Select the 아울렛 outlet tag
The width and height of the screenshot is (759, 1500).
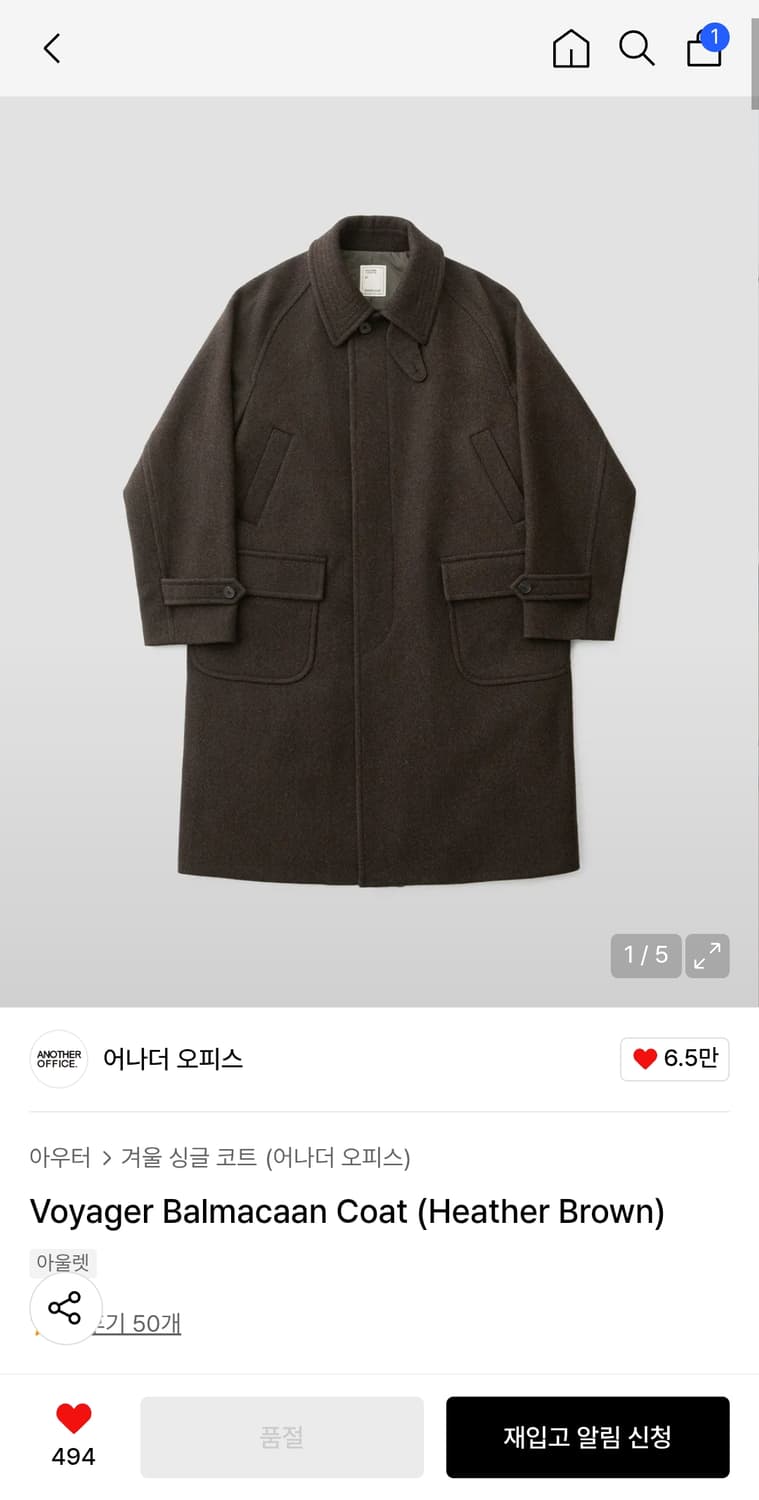tap(61, 1262)
